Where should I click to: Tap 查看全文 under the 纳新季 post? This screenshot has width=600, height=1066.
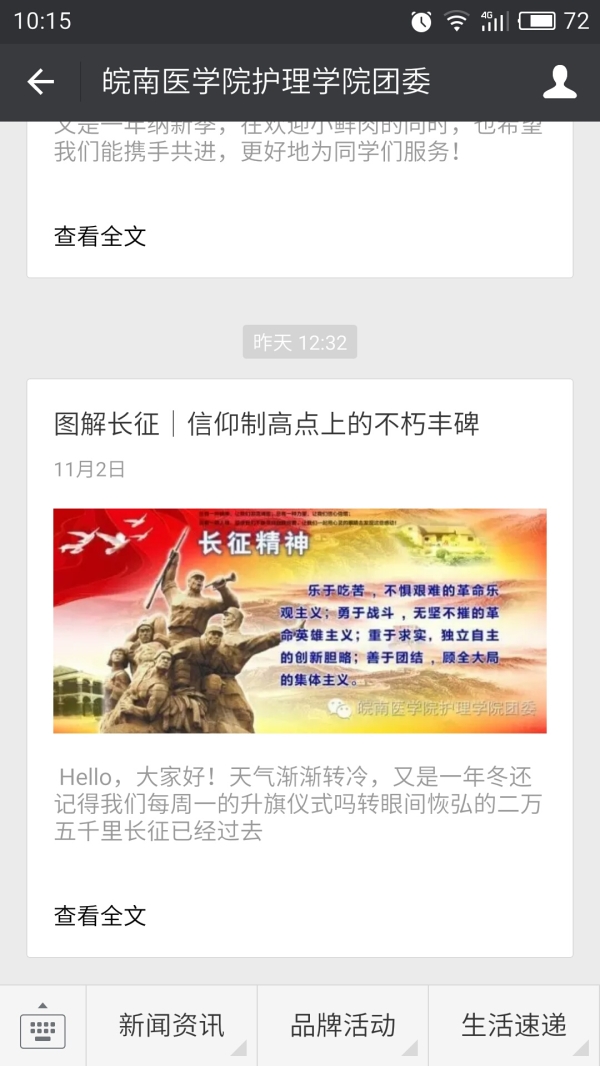(100, 236)
